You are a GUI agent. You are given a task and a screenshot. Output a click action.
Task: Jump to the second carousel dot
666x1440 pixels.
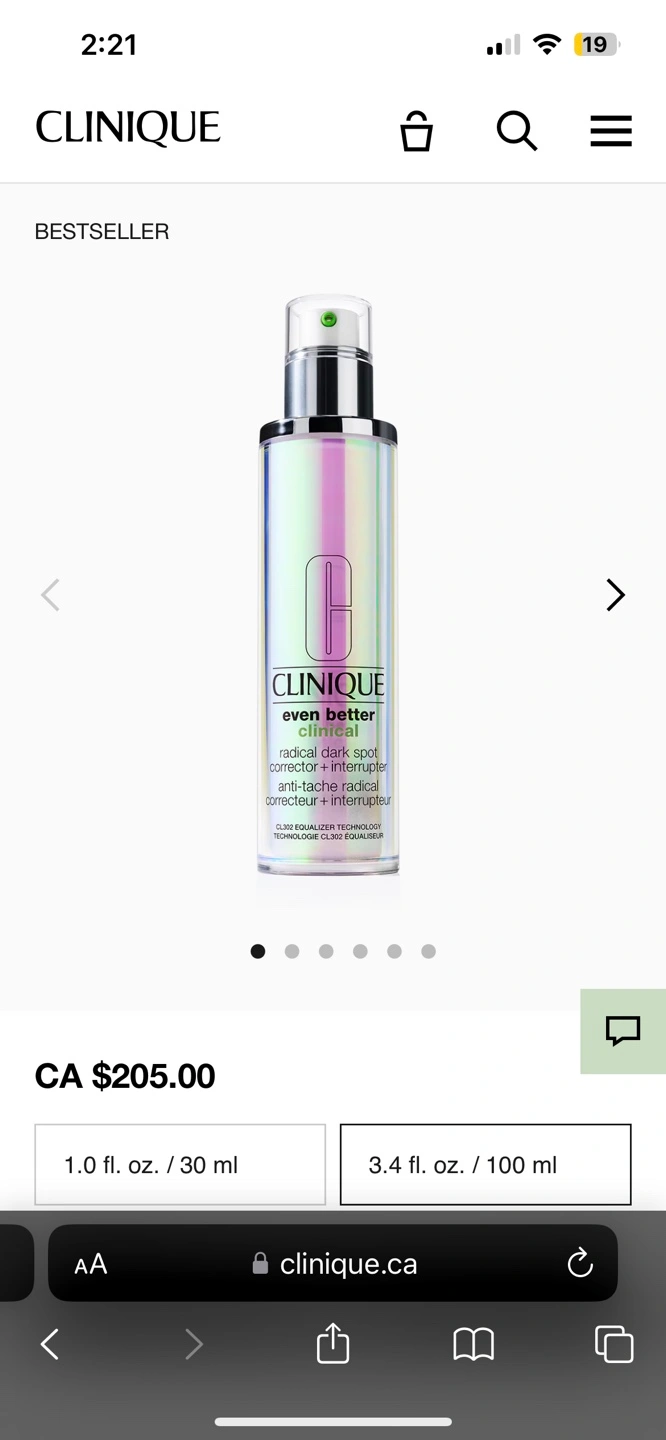[x=292, y=951]
